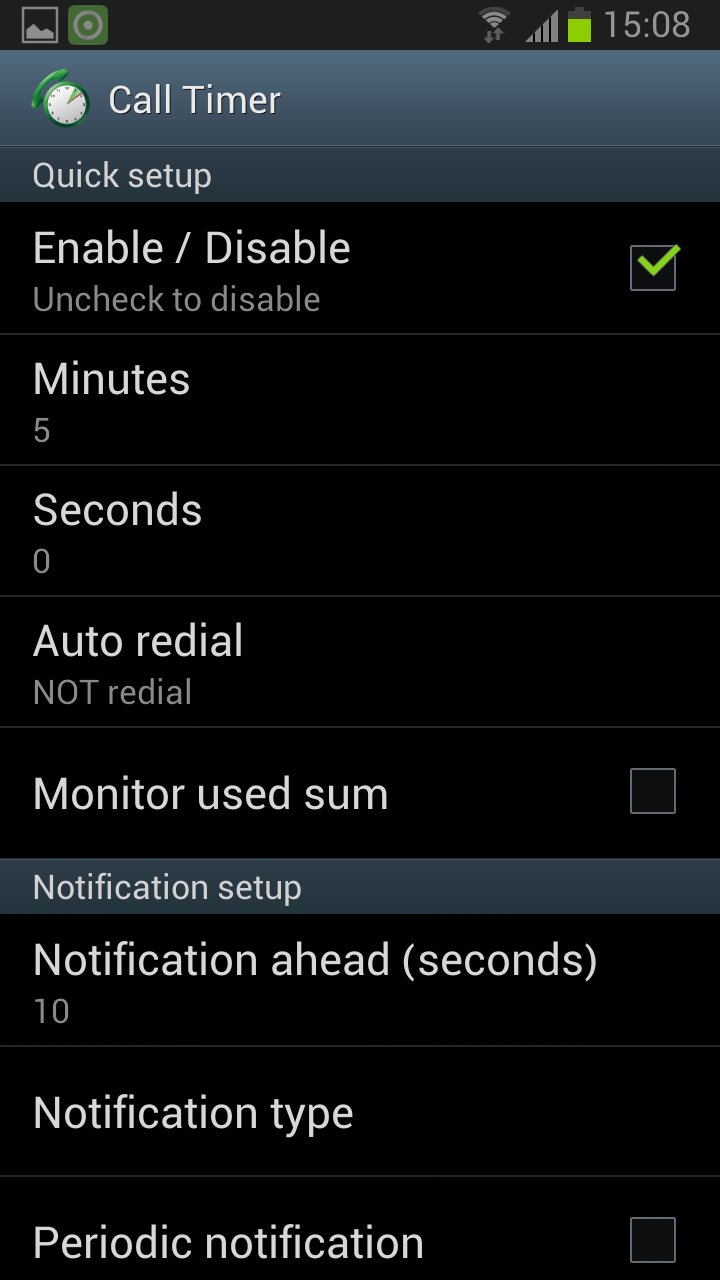Viewport: 720px width, 1280px height.
Task: Check the Periodic notification box
Action: click(x=653, y=1240)
